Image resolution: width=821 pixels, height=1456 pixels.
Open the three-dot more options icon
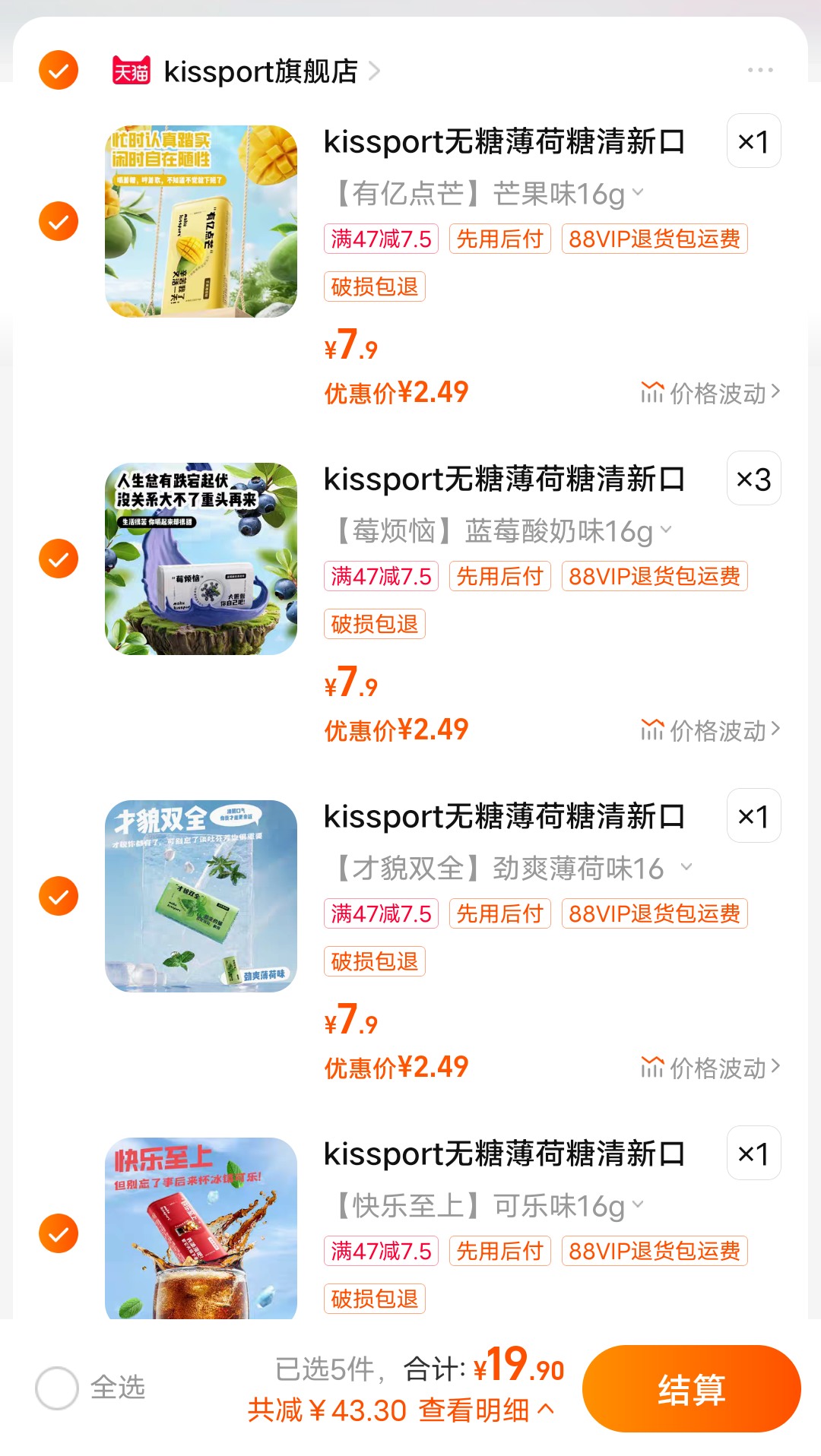(x=761, y=70)
